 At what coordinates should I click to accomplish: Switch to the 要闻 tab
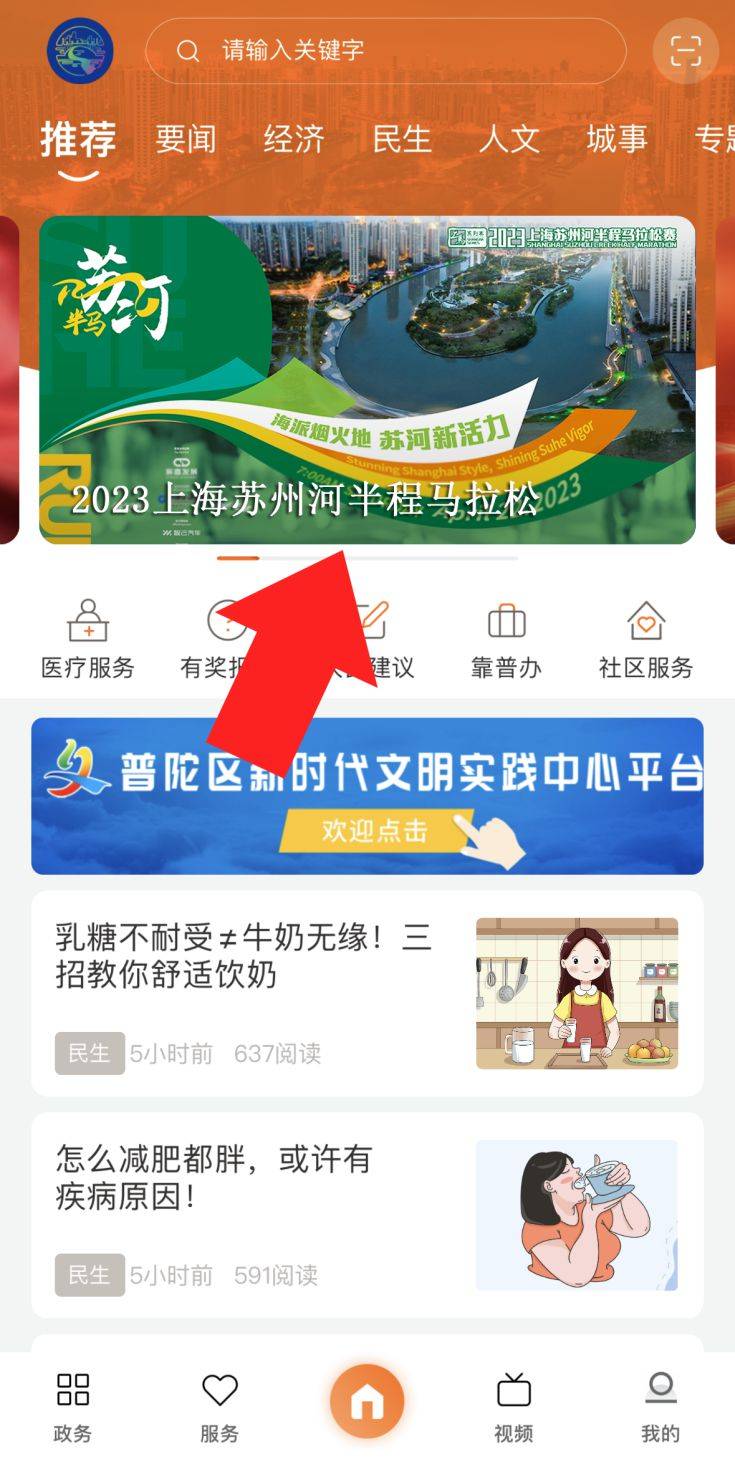tap(185, 139)
